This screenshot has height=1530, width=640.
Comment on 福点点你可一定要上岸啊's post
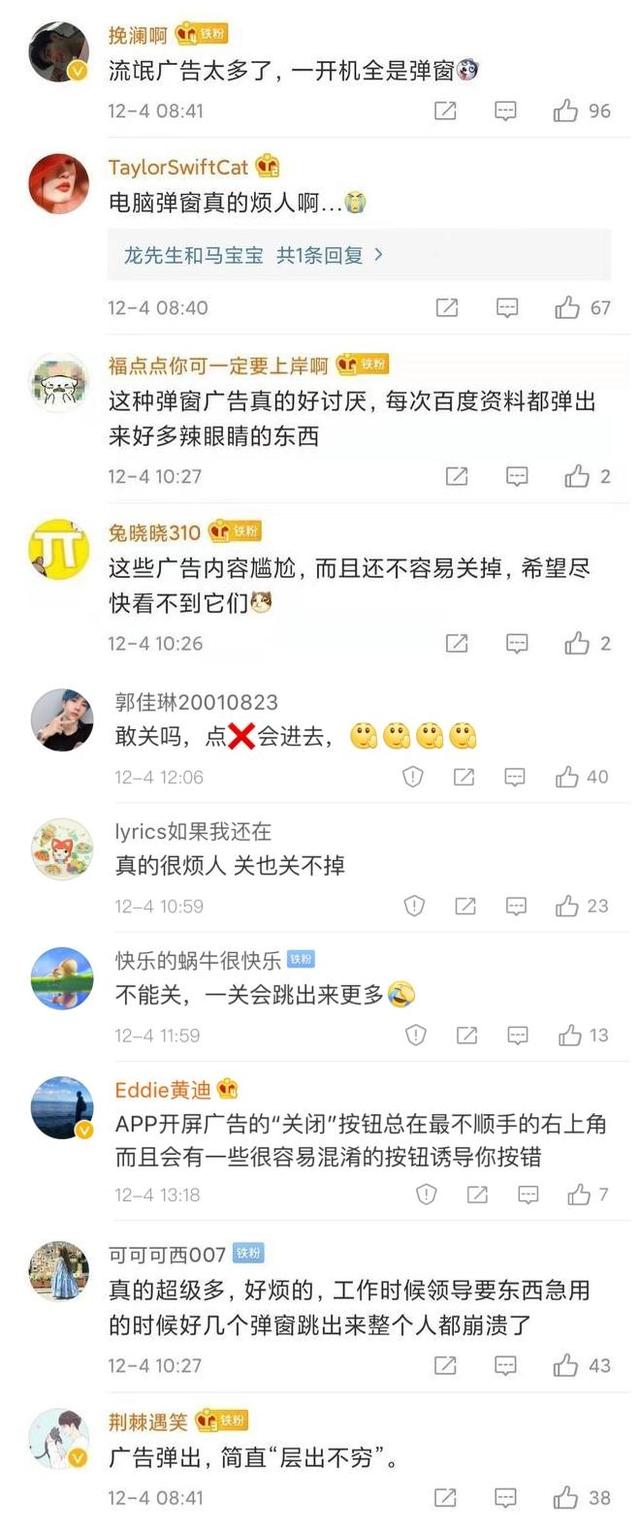(x=516, y=476)
